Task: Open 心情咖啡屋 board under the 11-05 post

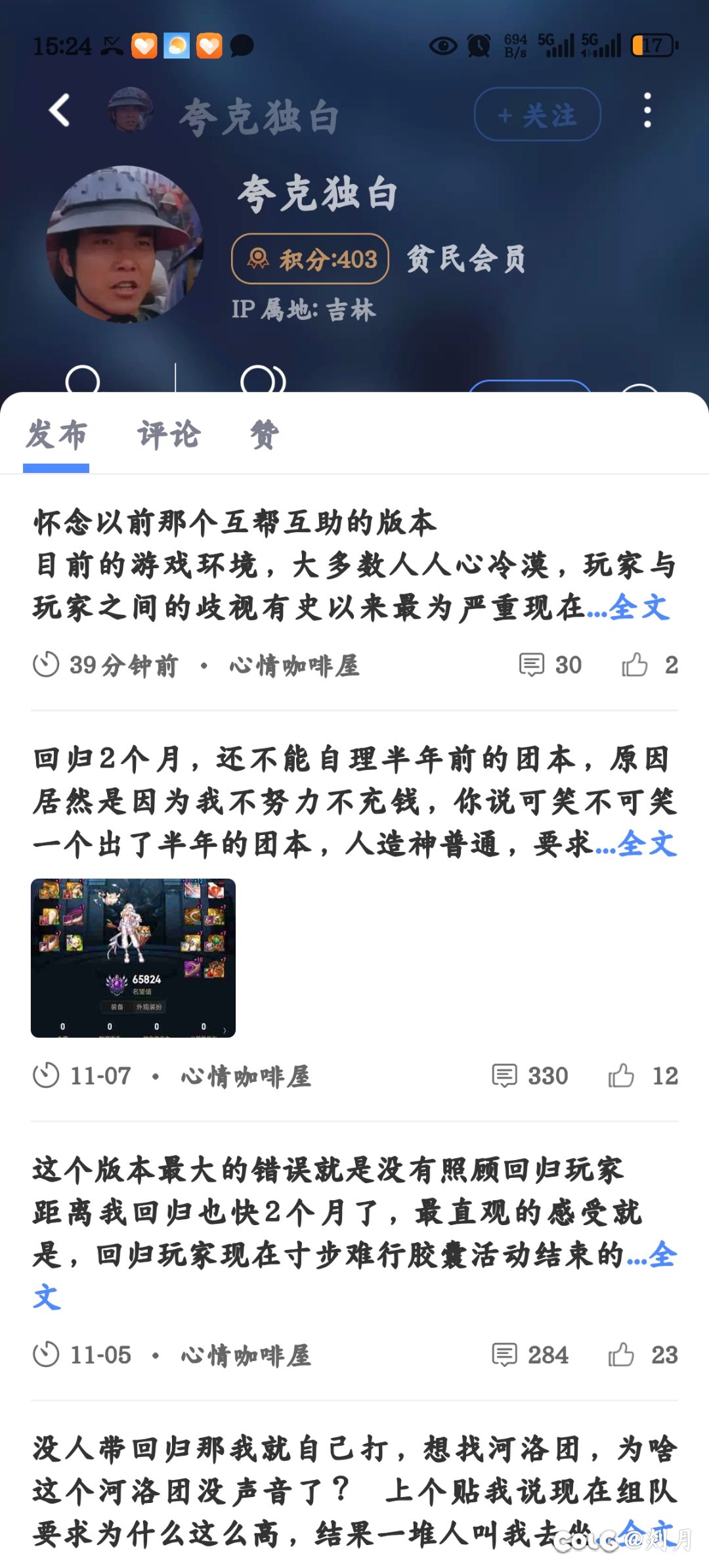Action: coord(246,1355)
